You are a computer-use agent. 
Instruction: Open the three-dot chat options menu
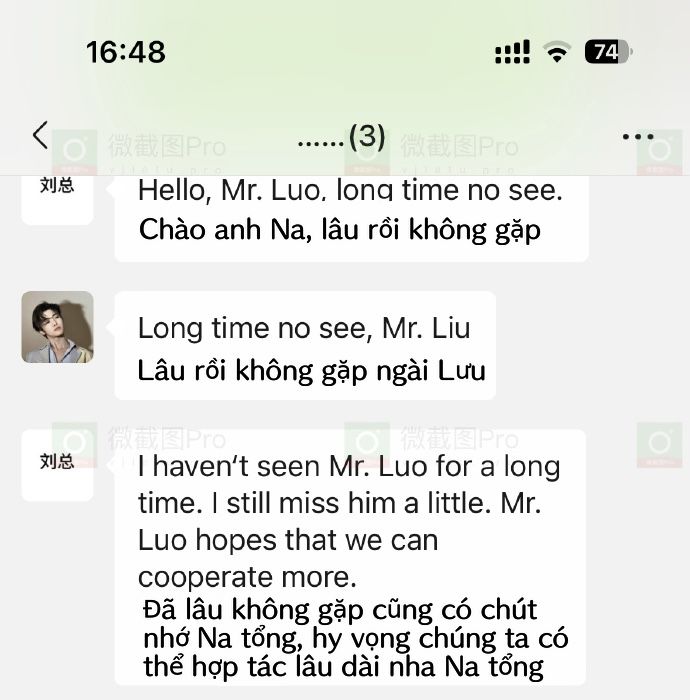(x=637, y=137)
